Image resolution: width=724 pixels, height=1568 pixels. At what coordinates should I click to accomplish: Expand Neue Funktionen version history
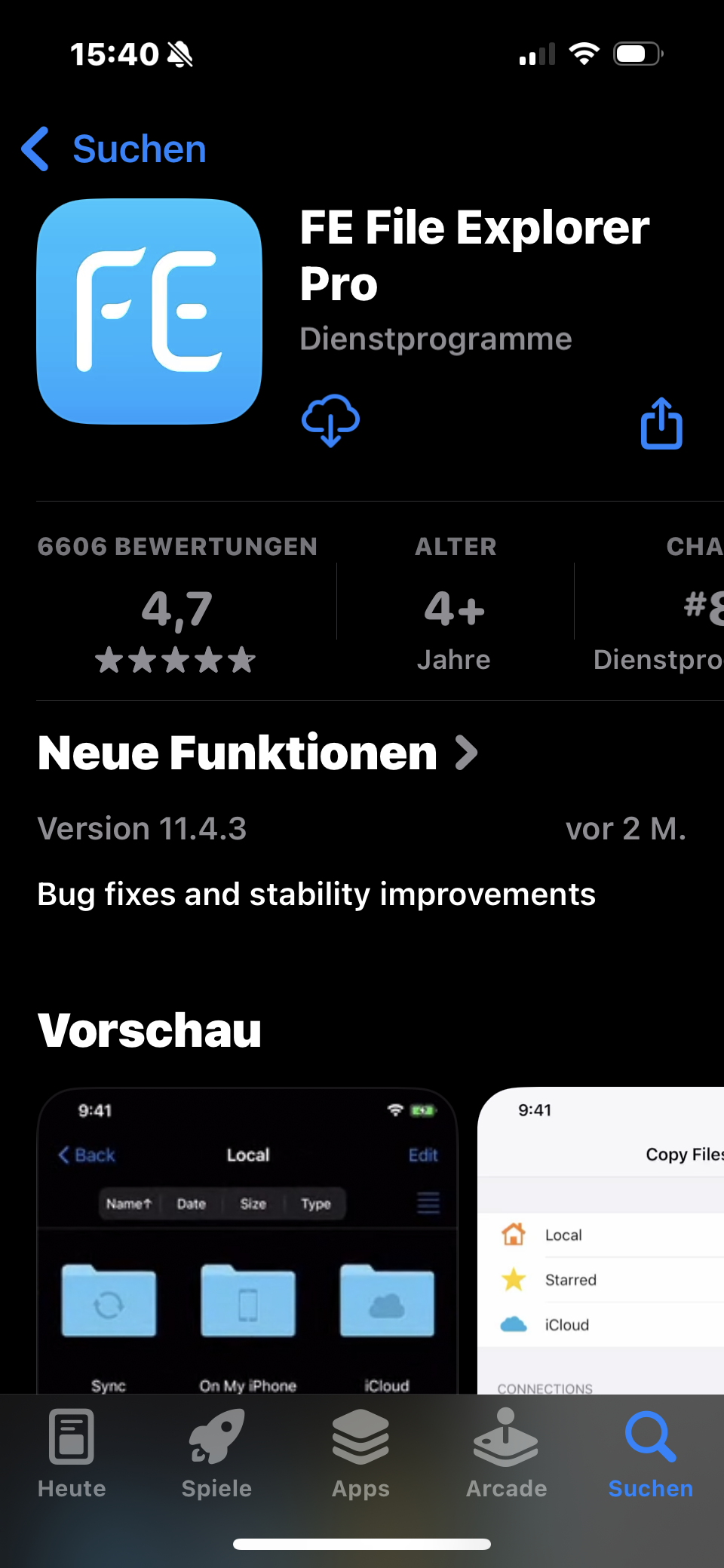coord(258,753)
